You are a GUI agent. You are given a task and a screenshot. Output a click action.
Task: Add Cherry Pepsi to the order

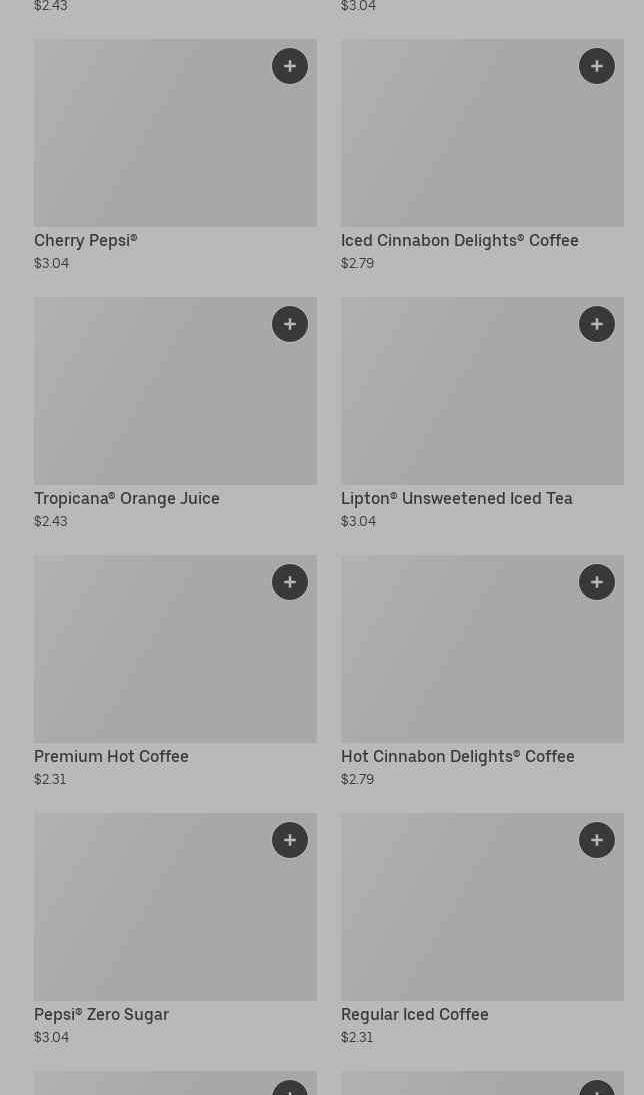(x=290, y=66)
